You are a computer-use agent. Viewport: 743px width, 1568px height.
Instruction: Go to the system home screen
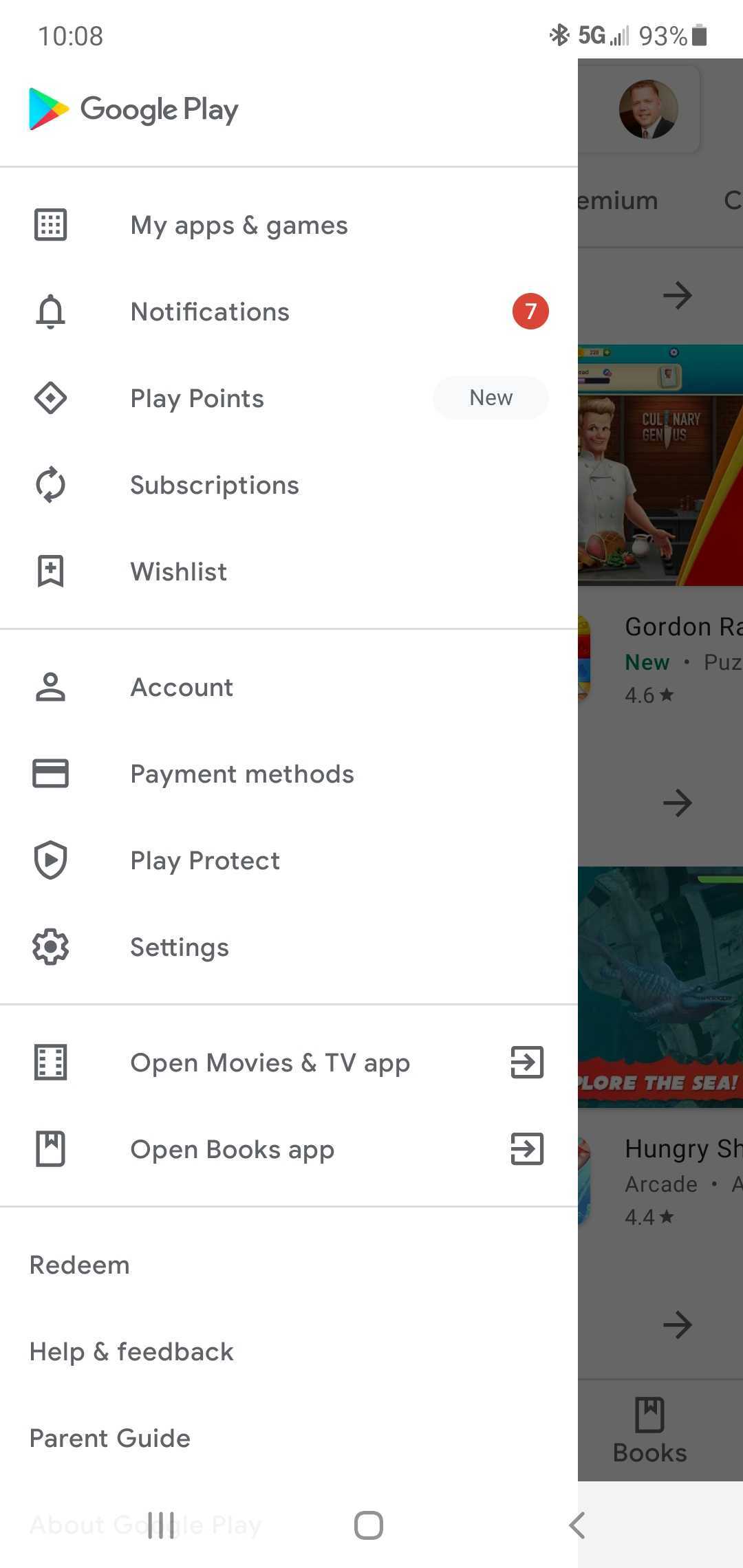pos(369,1525)
